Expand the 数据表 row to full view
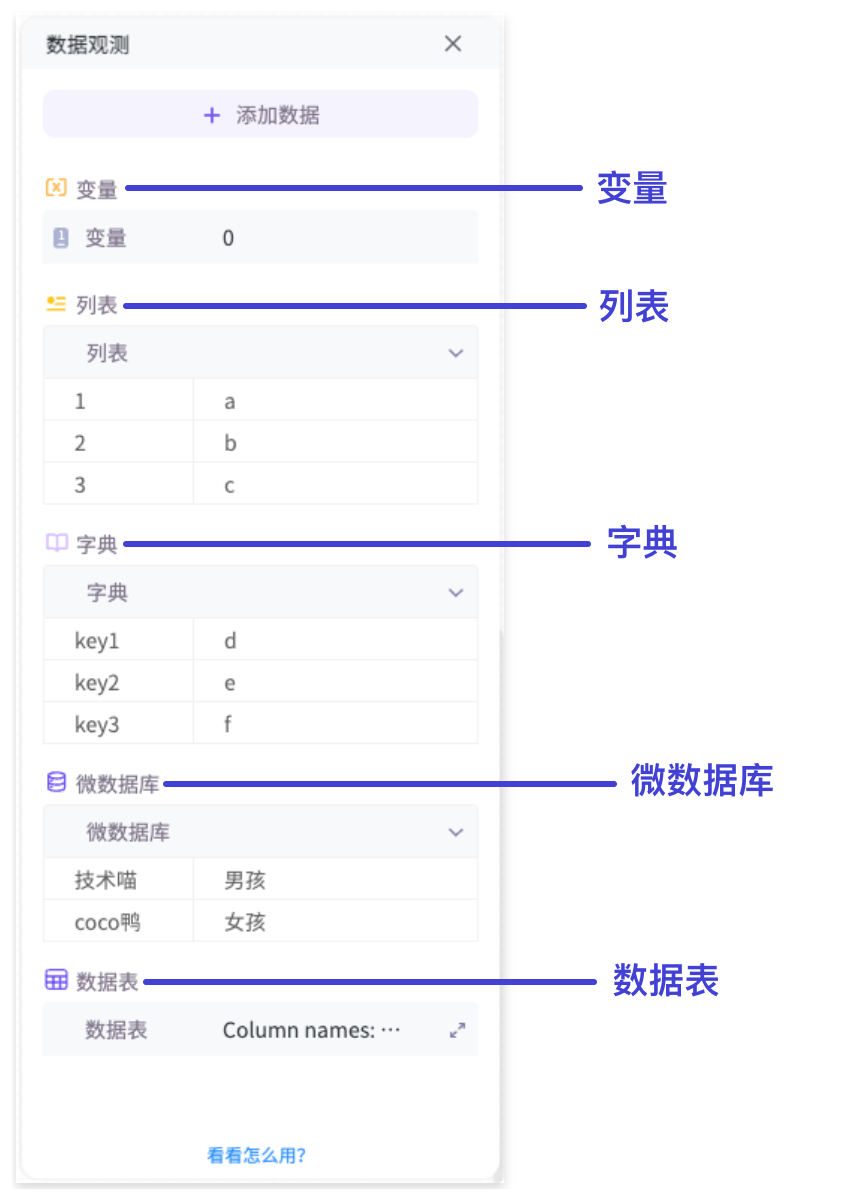The image size is (848, 1202). (x=457, y=1030)
